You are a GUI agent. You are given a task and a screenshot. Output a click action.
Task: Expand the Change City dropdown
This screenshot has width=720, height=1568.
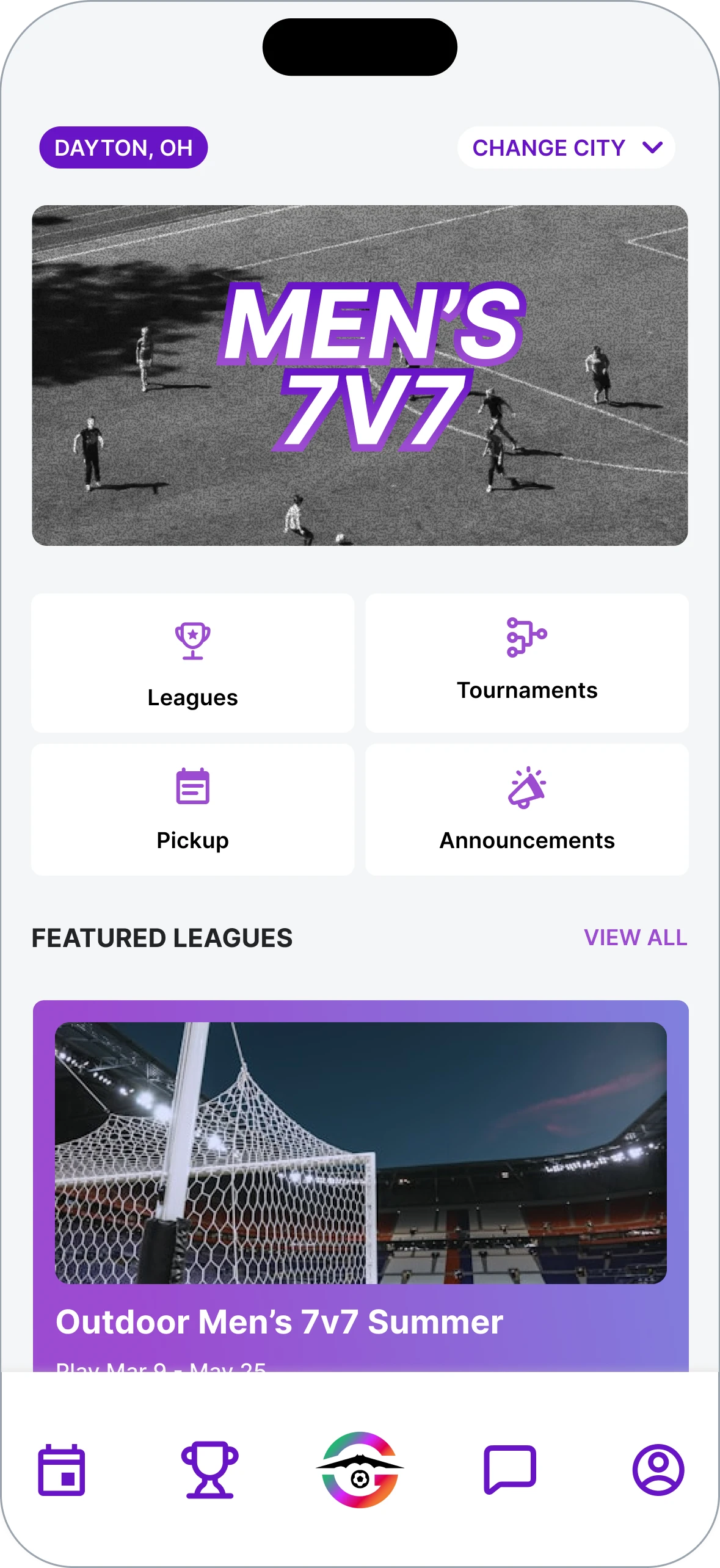[x=565, y=148]
